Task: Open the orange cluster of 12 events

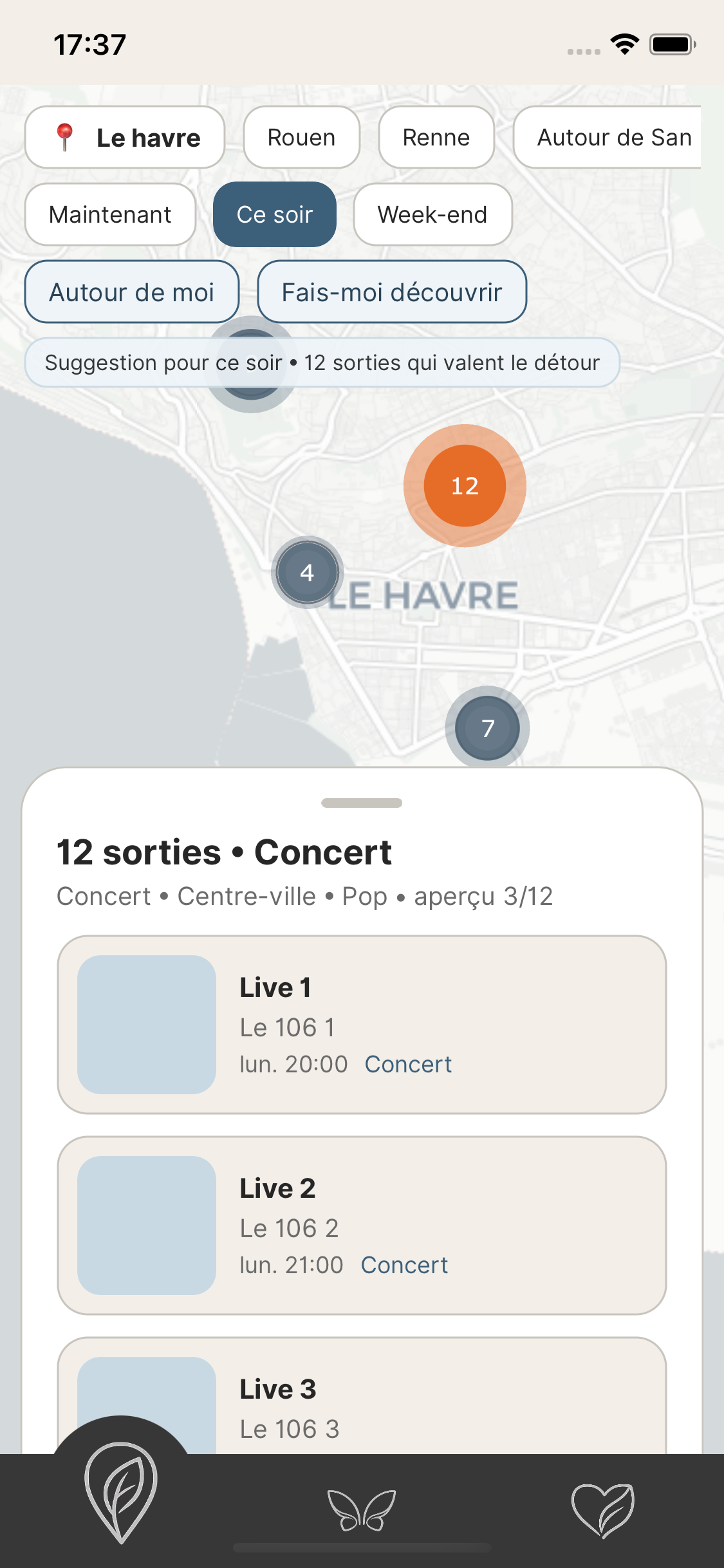Action: click(x=465, y=486)
